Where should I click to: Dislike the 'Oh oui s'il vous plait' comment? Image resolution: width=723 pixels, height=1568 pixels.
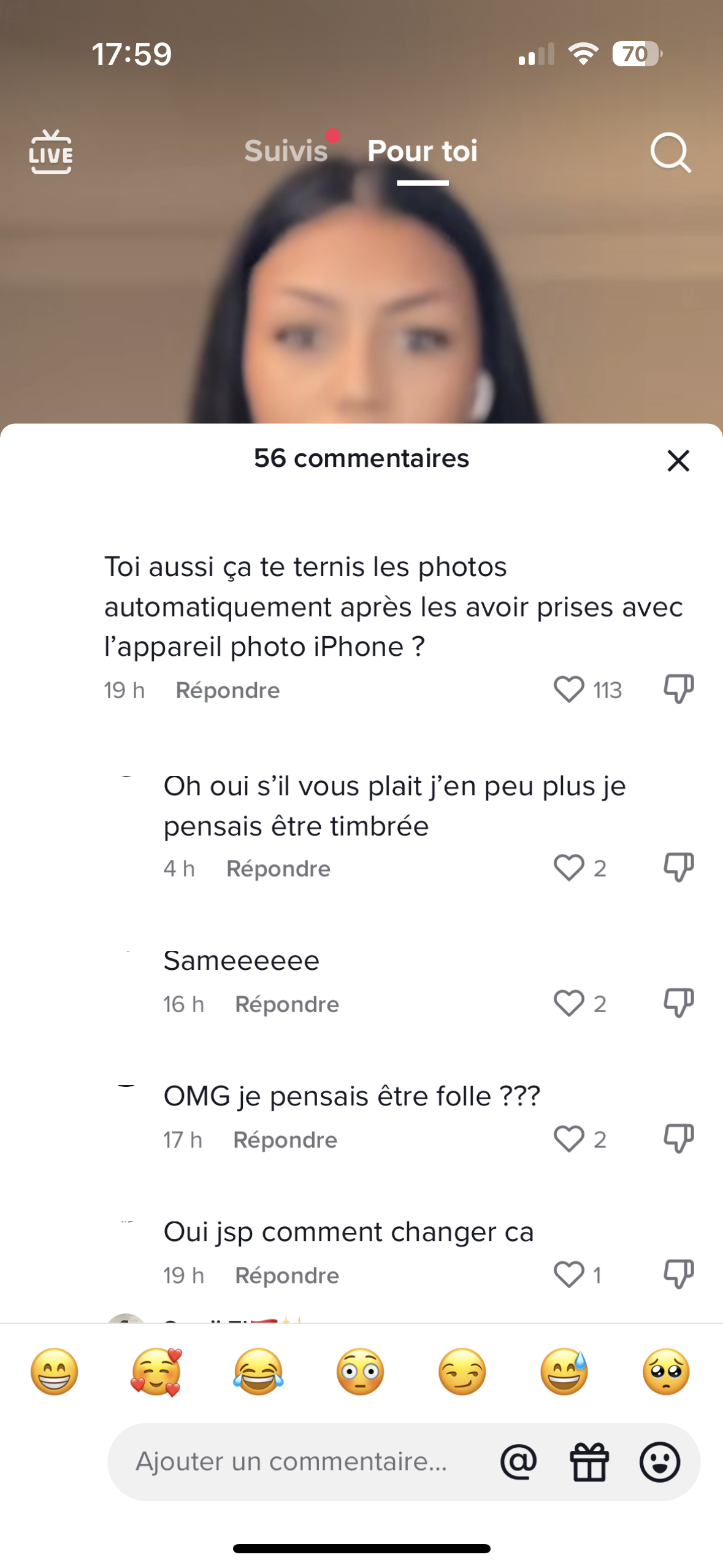tap(679, 867)
